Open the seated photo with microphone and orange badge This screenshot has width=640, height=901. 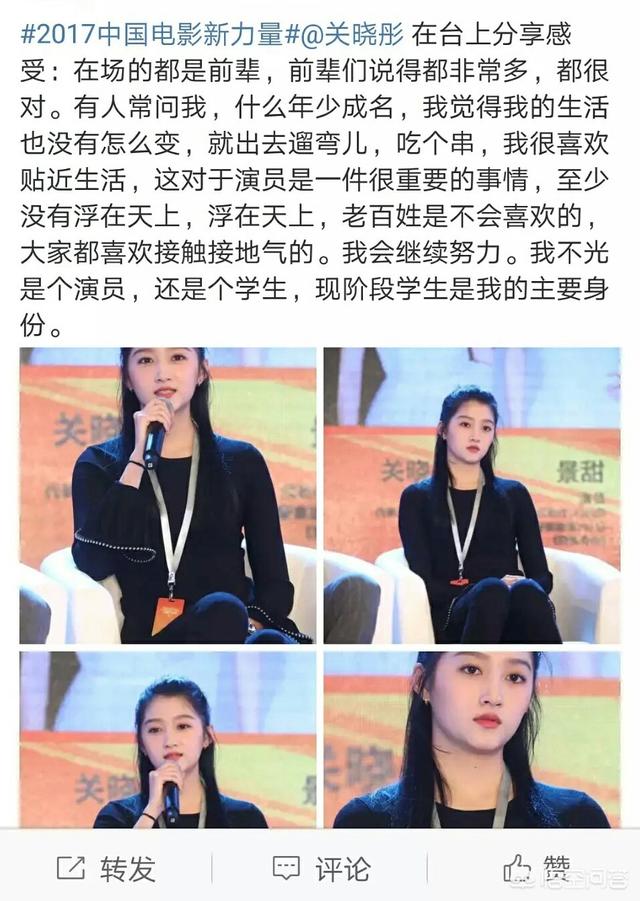point(168,495)
